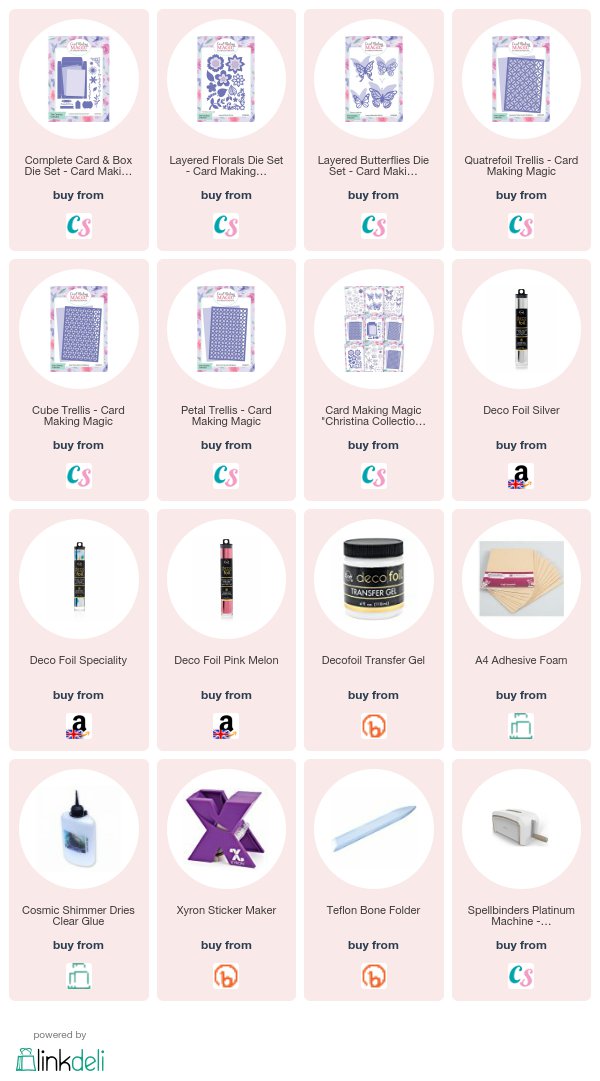Open the Quatrefoil Trellis product card

coord(521,130)
